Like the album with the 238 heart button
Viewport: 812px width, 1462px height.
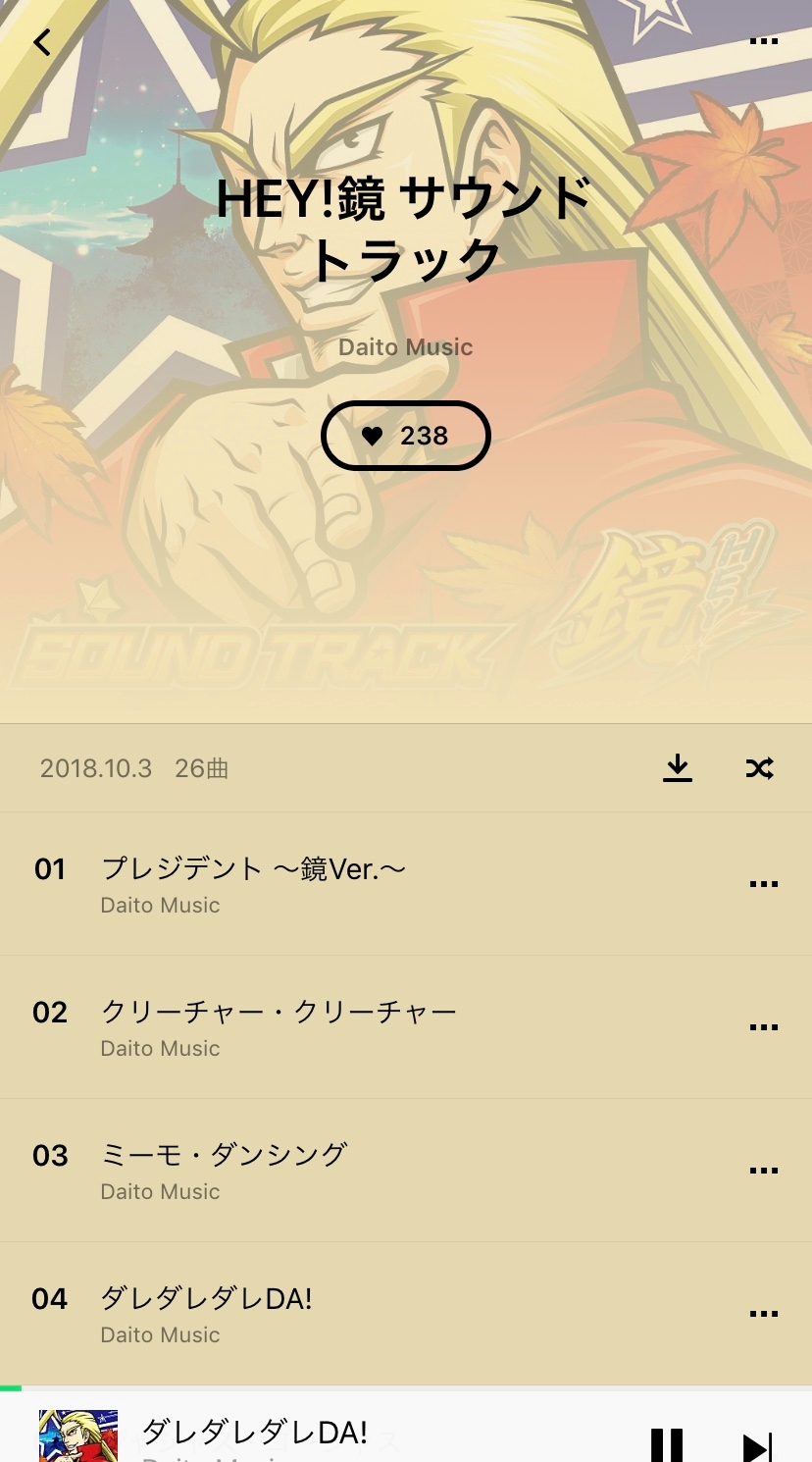pos(406,436)
